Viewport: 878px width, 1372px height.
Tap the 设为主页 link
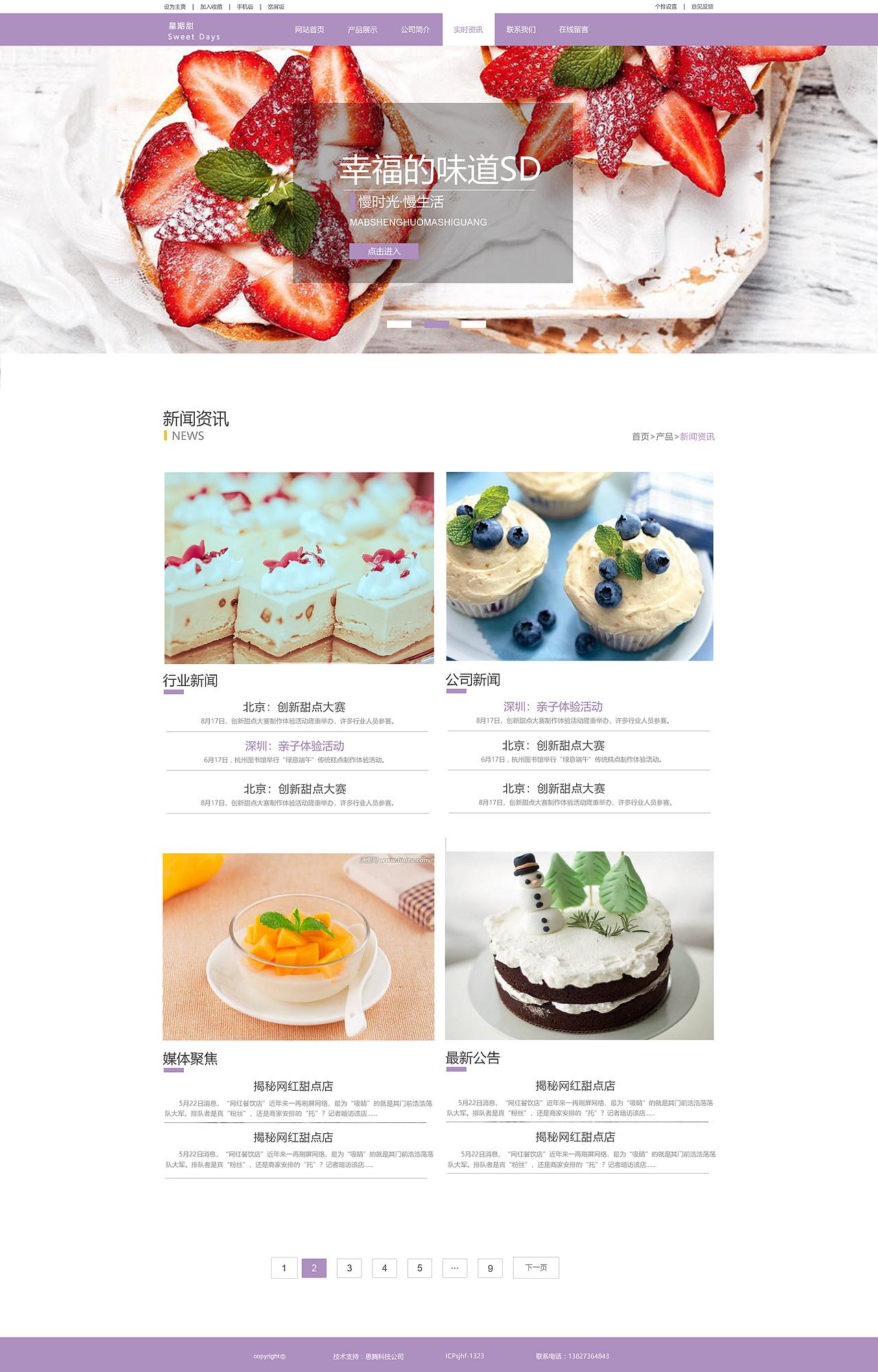(175, 7)
